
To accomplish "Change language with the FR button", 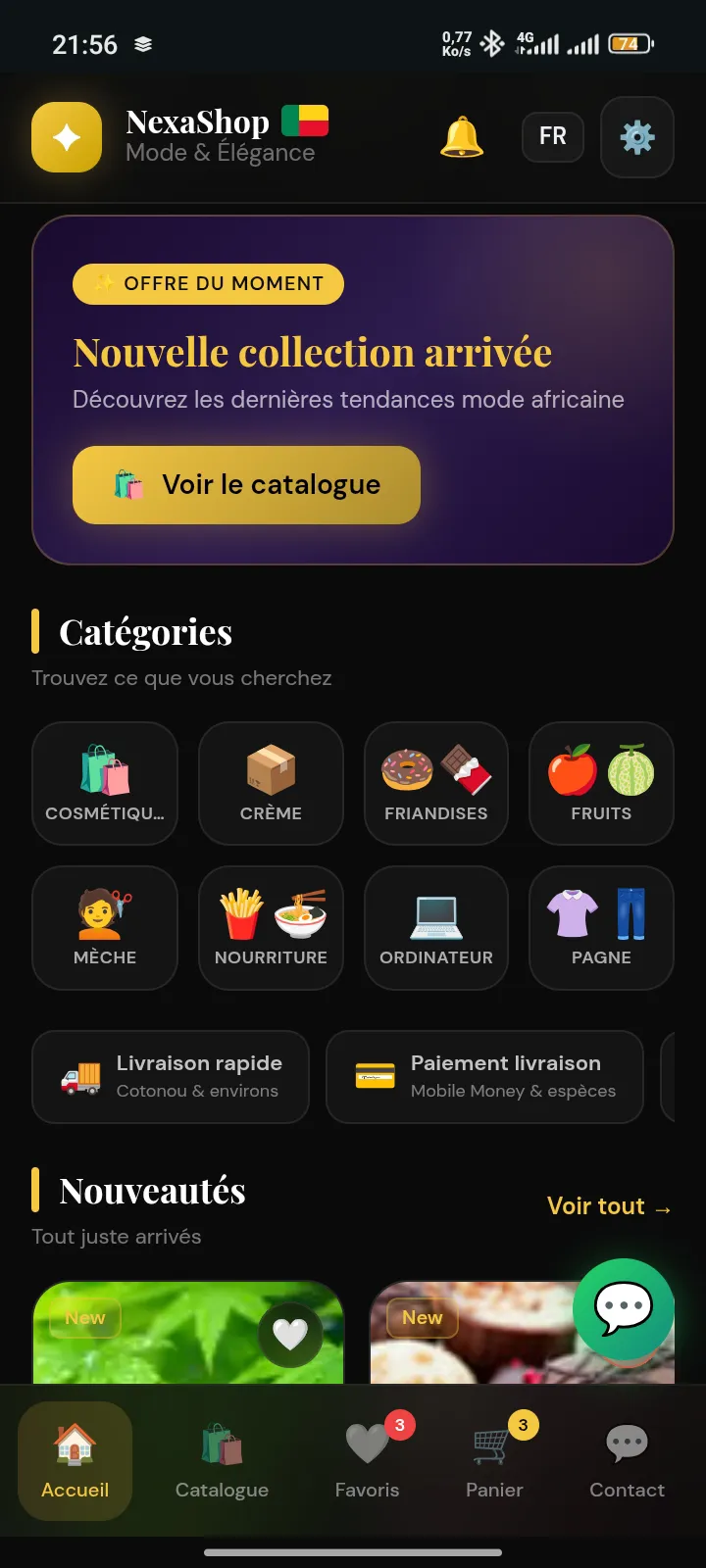I will (x=552, y=137).
